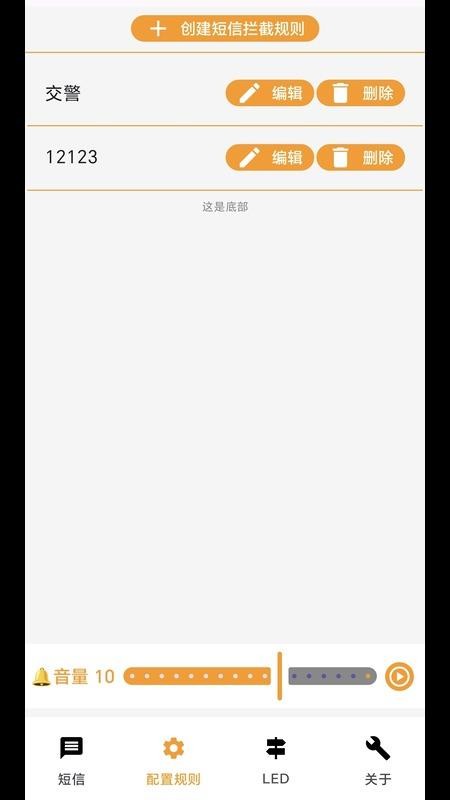This screenshot has height=800, width=450.
Task: Play the volume test sound
Action: pyautogui.click(x=399, y=677)
